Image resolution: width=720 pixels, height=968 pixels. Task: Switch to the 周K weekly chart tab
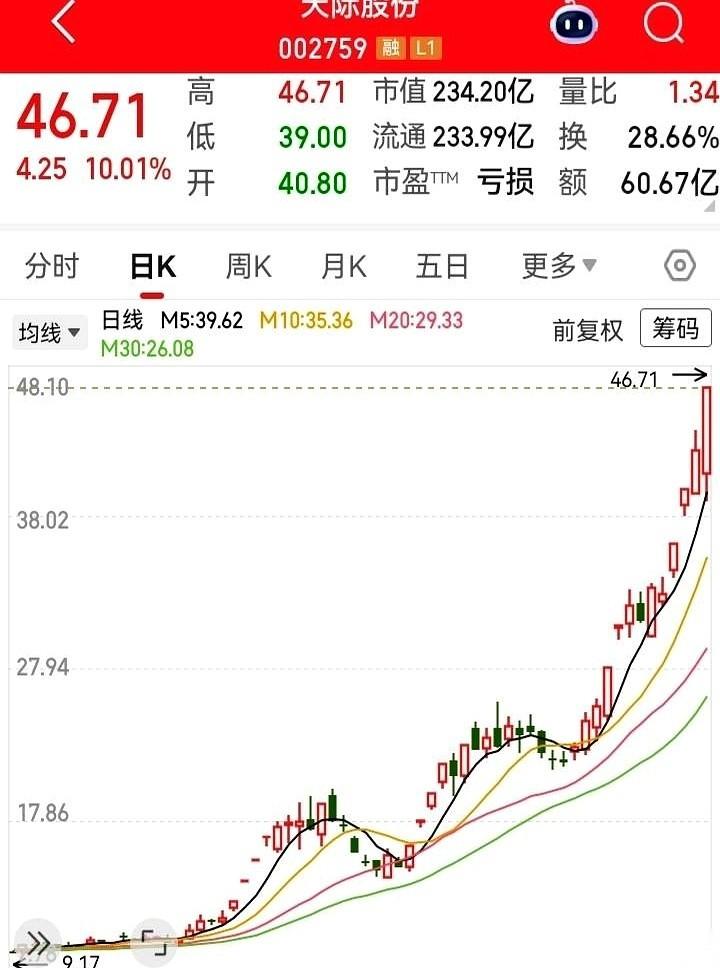coord(248,266)
